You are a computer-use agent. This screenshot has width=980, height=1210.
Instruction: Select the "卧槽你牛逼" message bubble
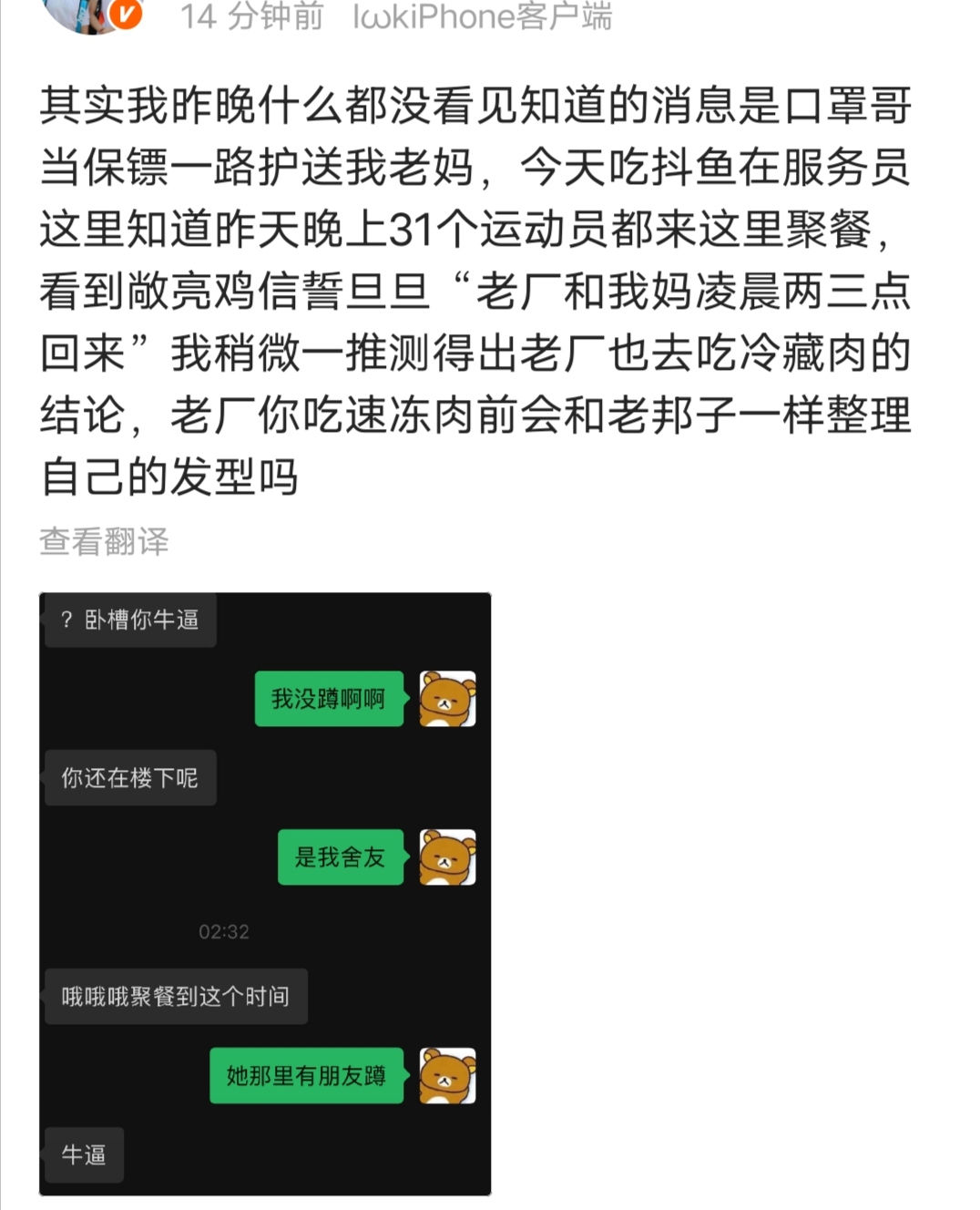129,619
